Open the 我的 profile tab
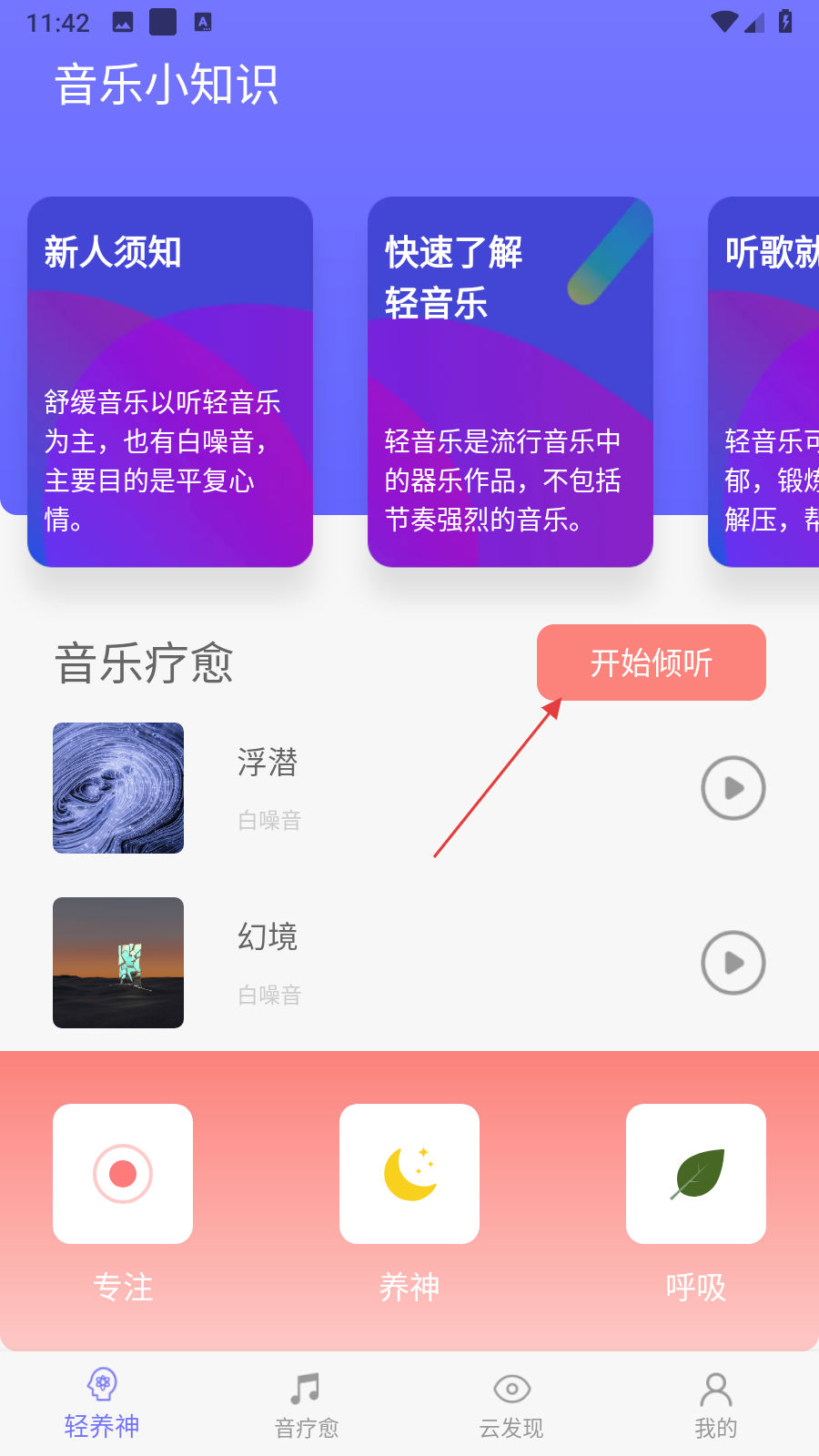The height and width of the screenshot is (1456, 819). [716, 1404]
